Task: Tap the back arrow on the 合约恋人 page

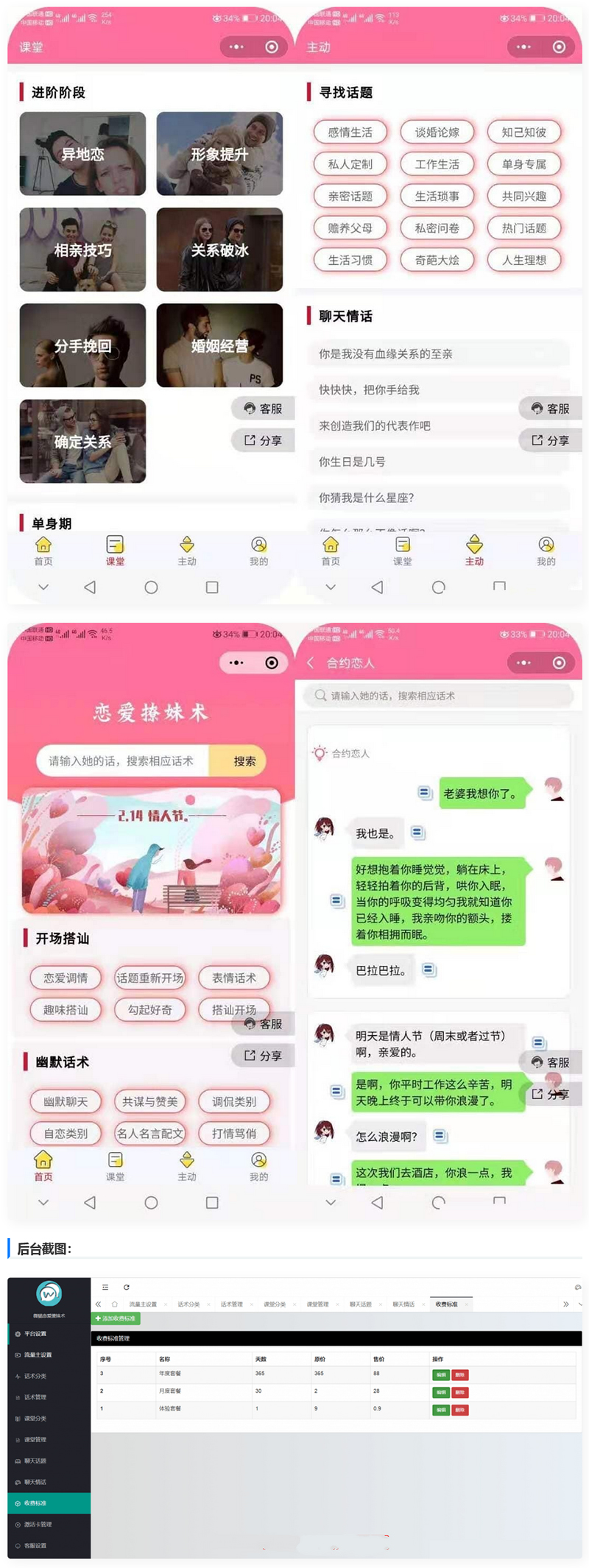Action: [x=310, y=663]
